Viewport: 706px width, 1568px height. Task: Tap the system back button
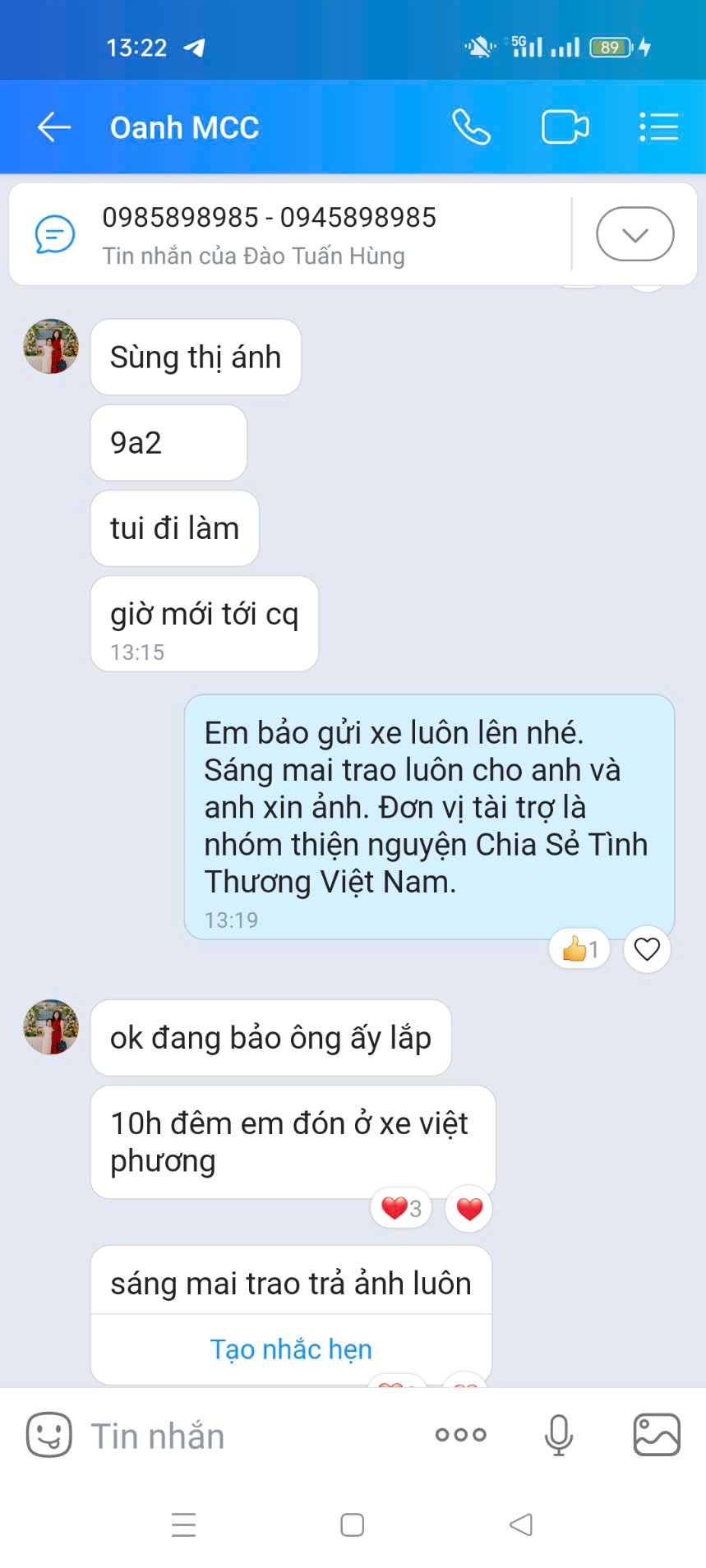521,1524
